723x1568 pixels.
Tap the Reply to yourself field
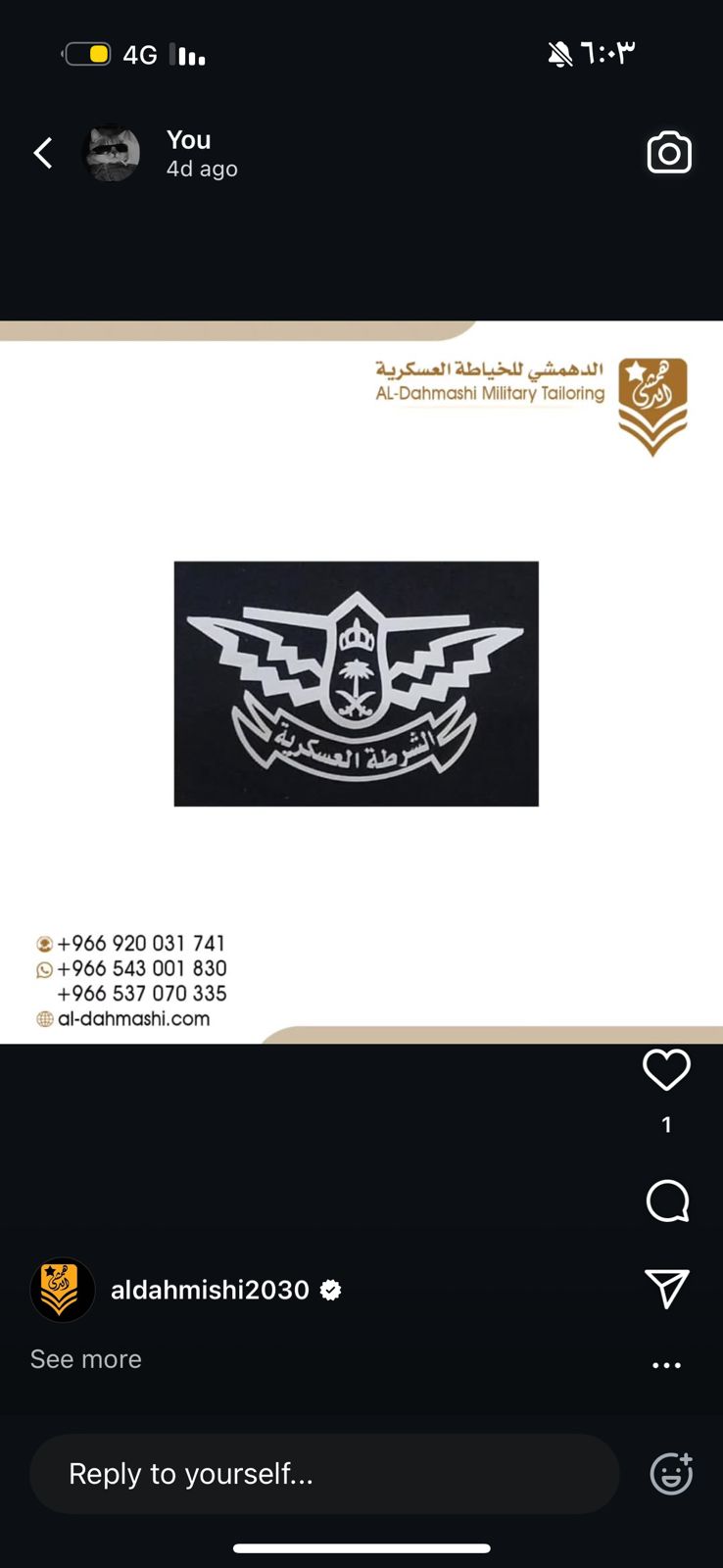[323, 1474]
